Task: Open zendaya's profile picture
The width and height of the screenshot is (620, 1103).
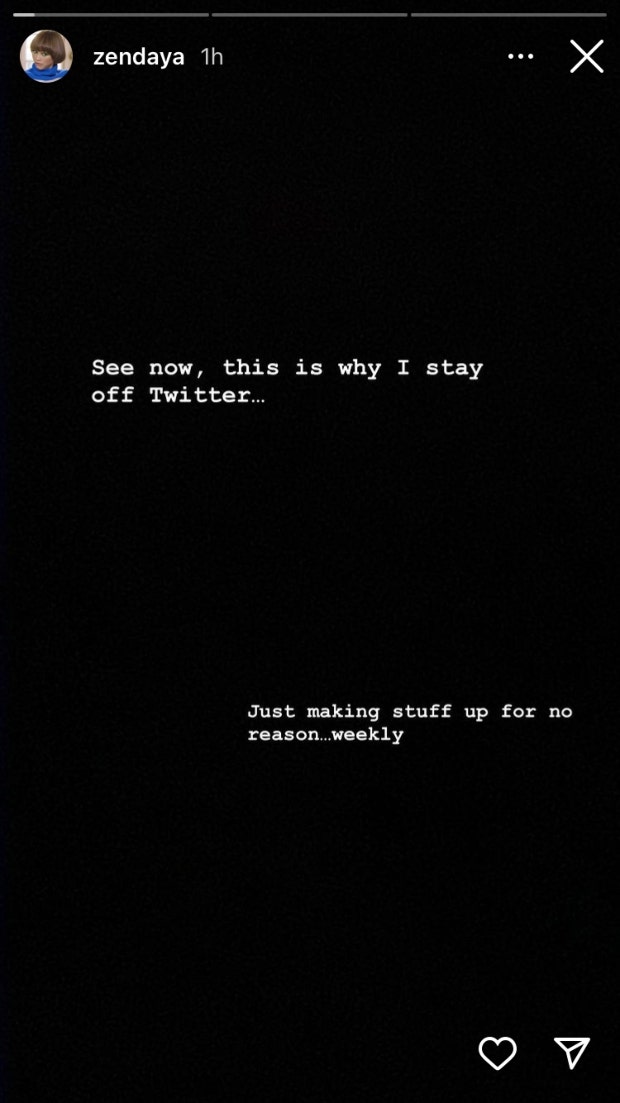Action: point(46,57)
